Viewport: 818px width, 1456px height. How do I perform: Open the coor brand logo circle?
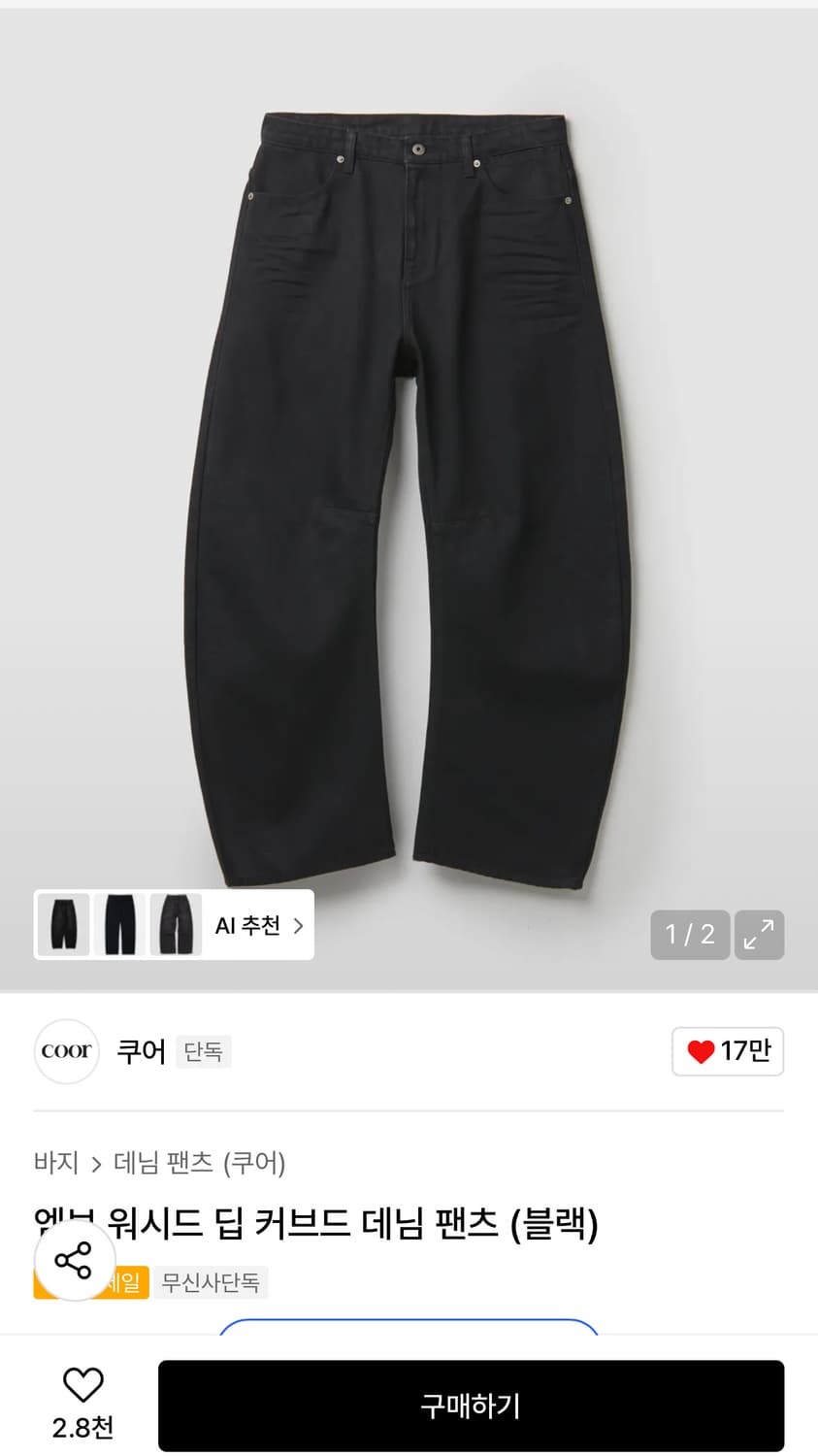pyautogui.click(x=66, y=1051)
